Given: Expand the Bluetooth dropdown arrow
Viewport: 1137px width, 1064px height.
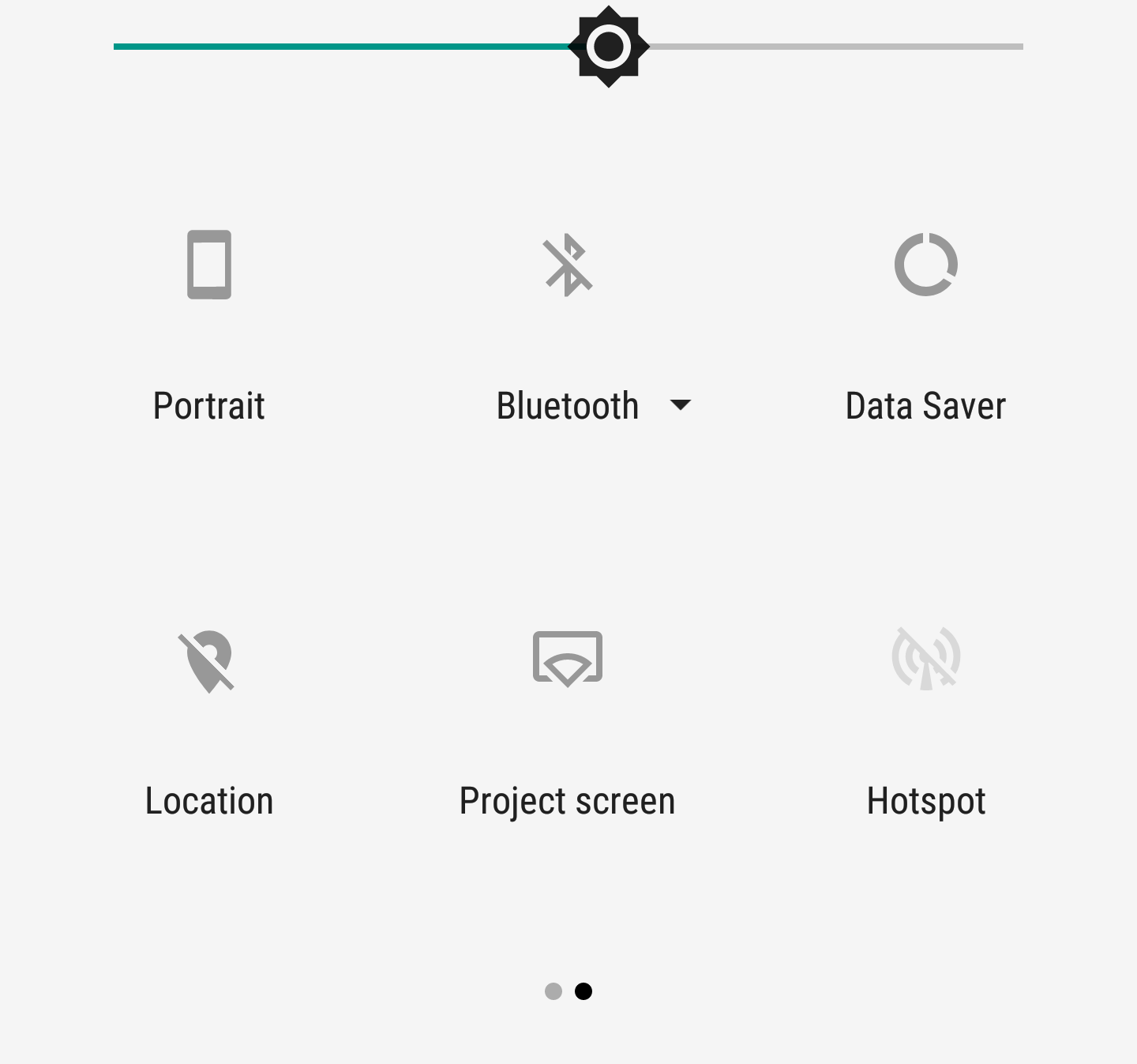Looking at the screenshot, I should pos(680,405).
